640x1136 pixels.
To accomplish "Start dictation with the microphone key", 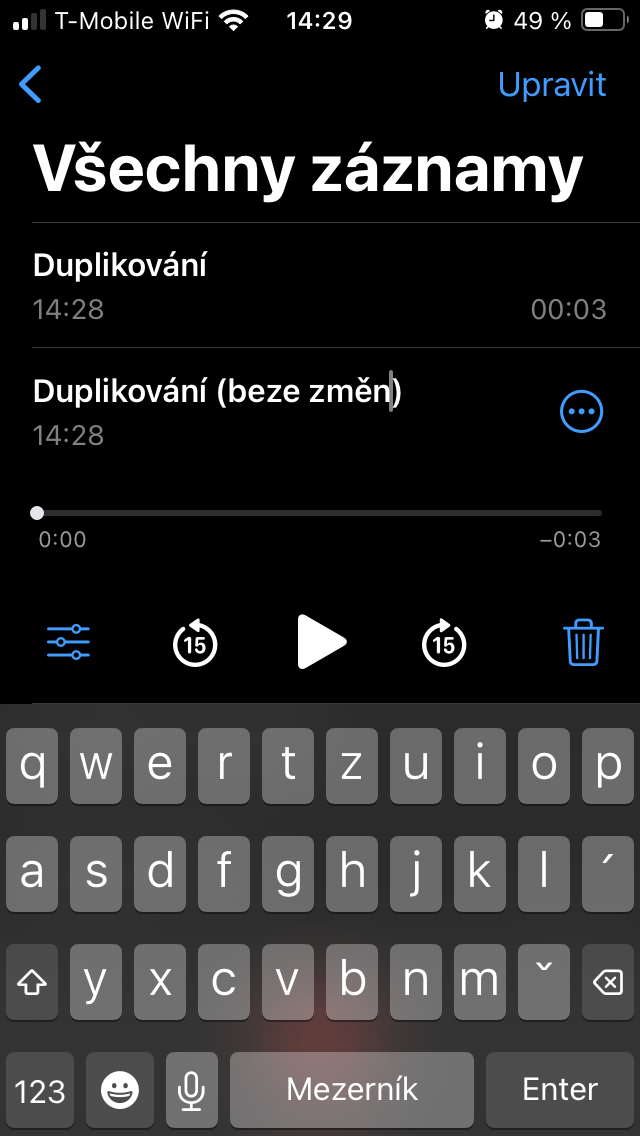I will pyautogui.click(x=191, y=1089).
